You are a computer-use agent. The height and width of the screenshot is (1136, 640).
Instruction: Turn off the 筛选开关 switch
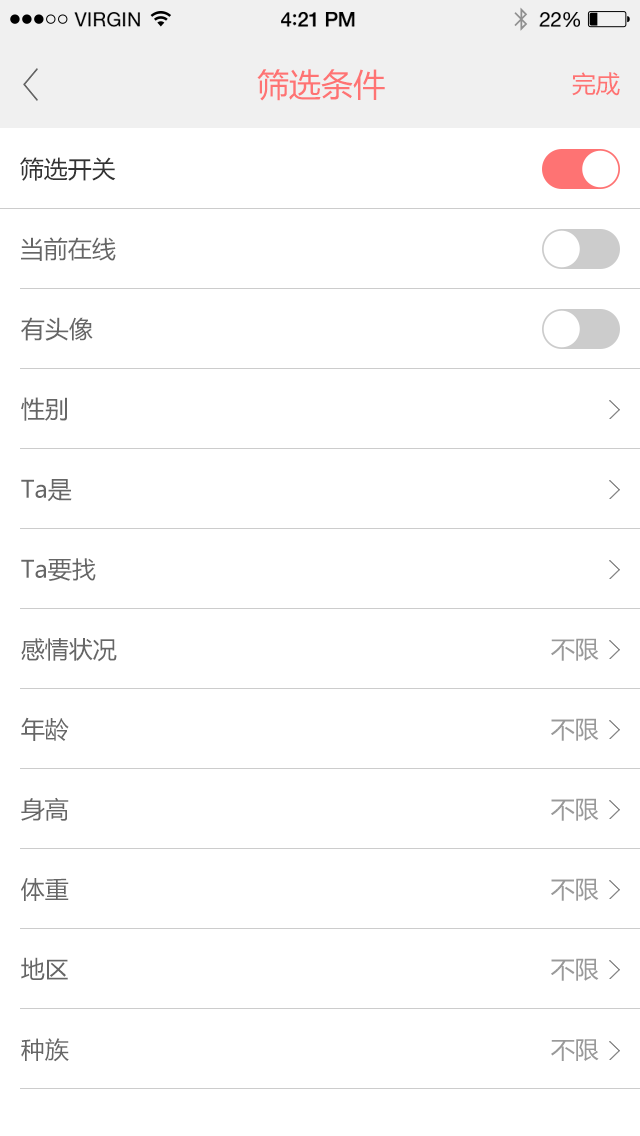(x=581, y=169)
